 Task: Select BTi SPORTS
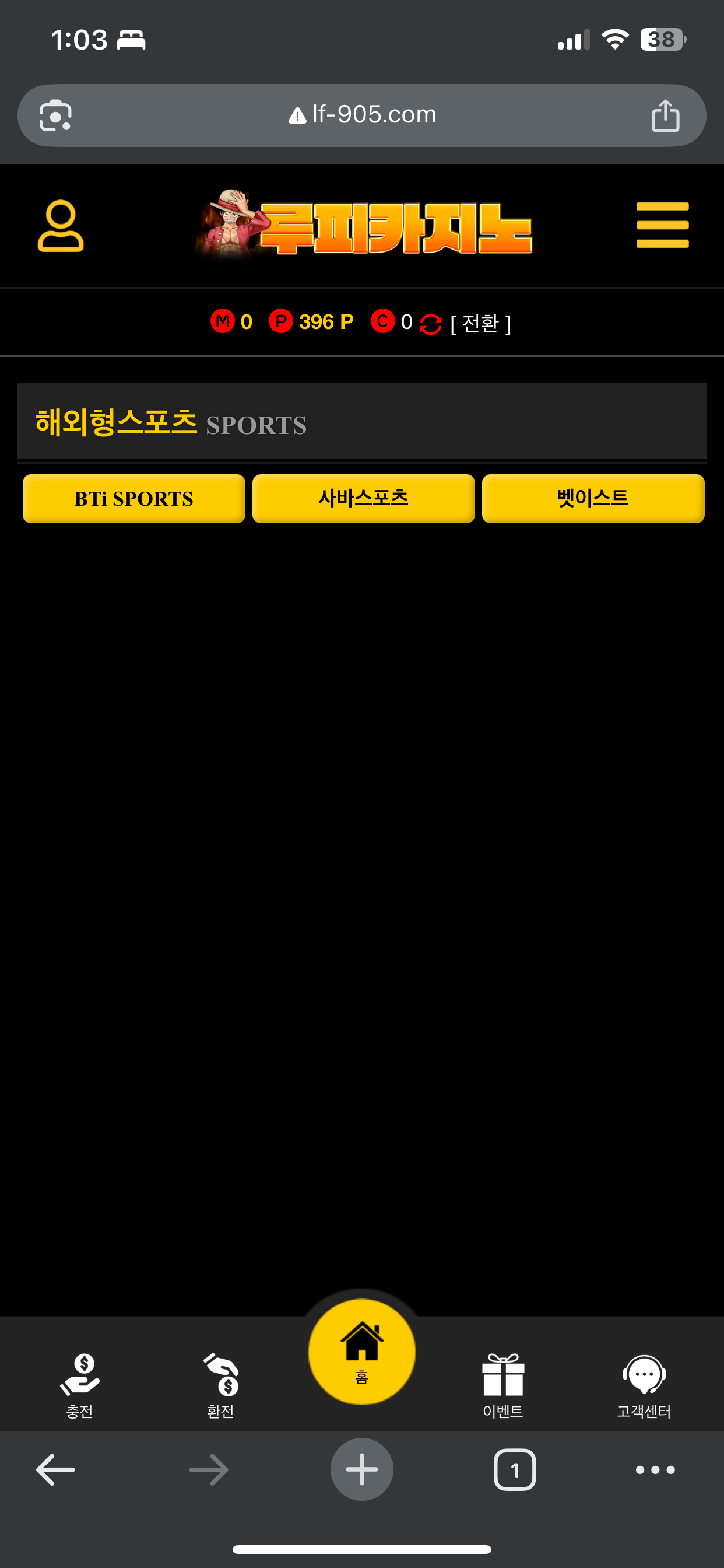pos(134,499)
